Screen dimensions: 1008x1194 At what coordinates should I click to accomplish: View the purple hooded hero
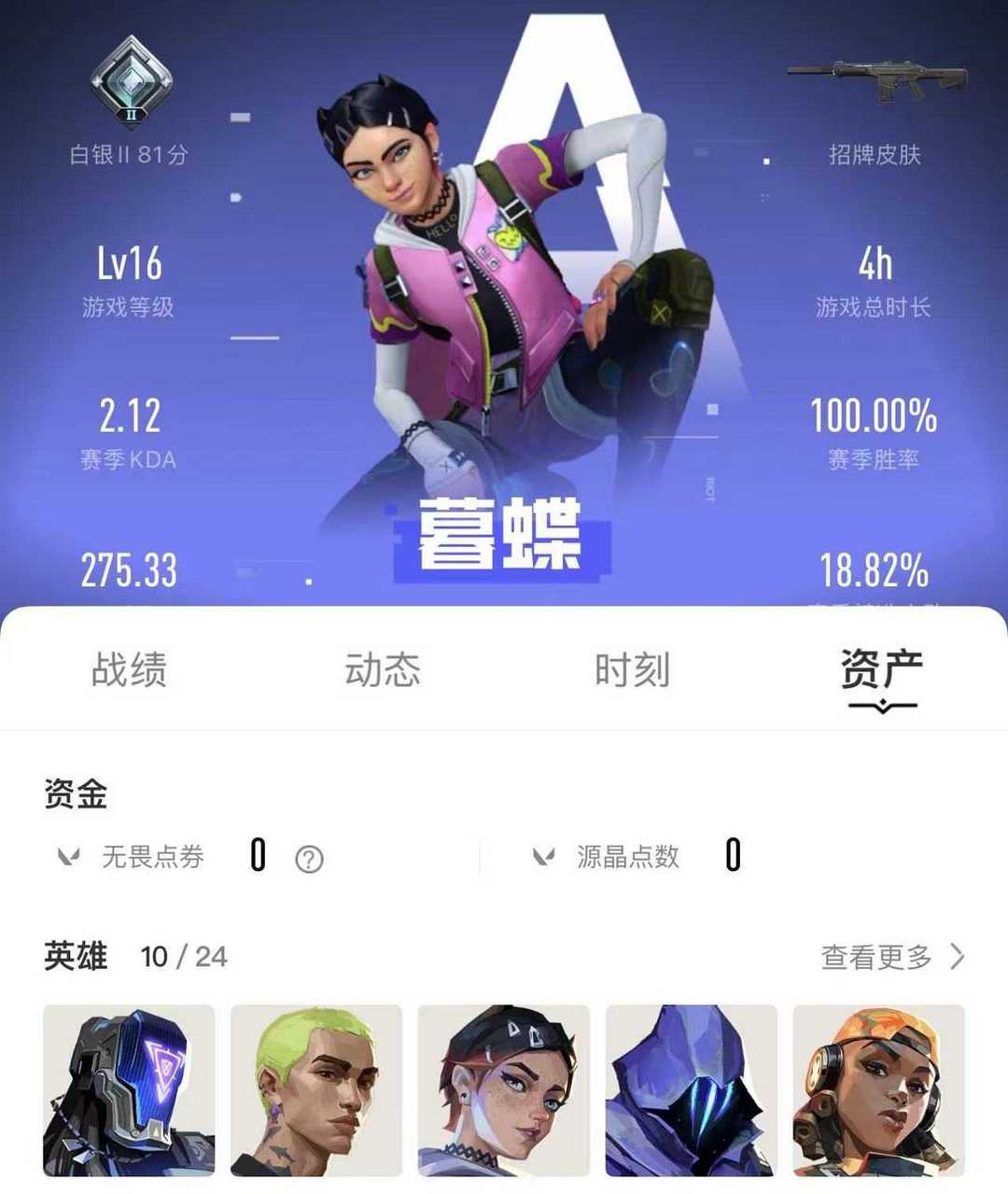(x=692, y=1089)
